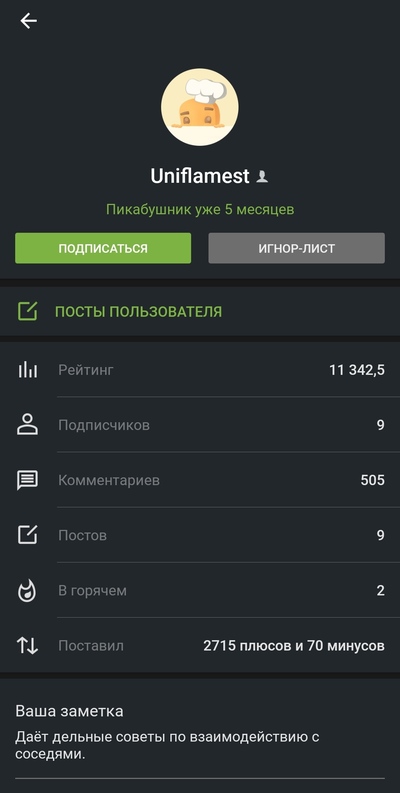Go back using the arrow icon
Viewport: 400px width, 793px height.
click(28, 21)
